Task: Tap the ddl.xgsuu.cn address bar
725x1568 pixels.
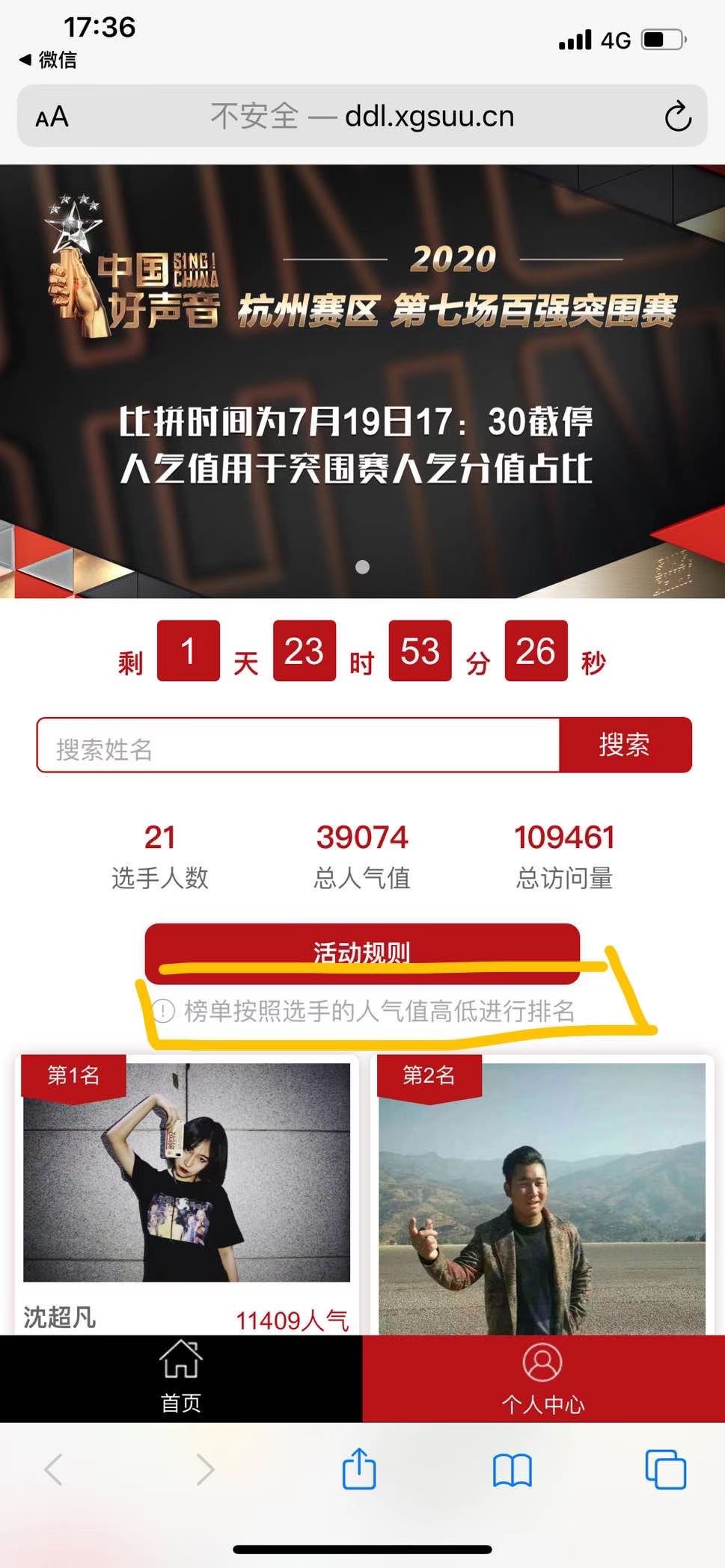Action: pos(362,117)
